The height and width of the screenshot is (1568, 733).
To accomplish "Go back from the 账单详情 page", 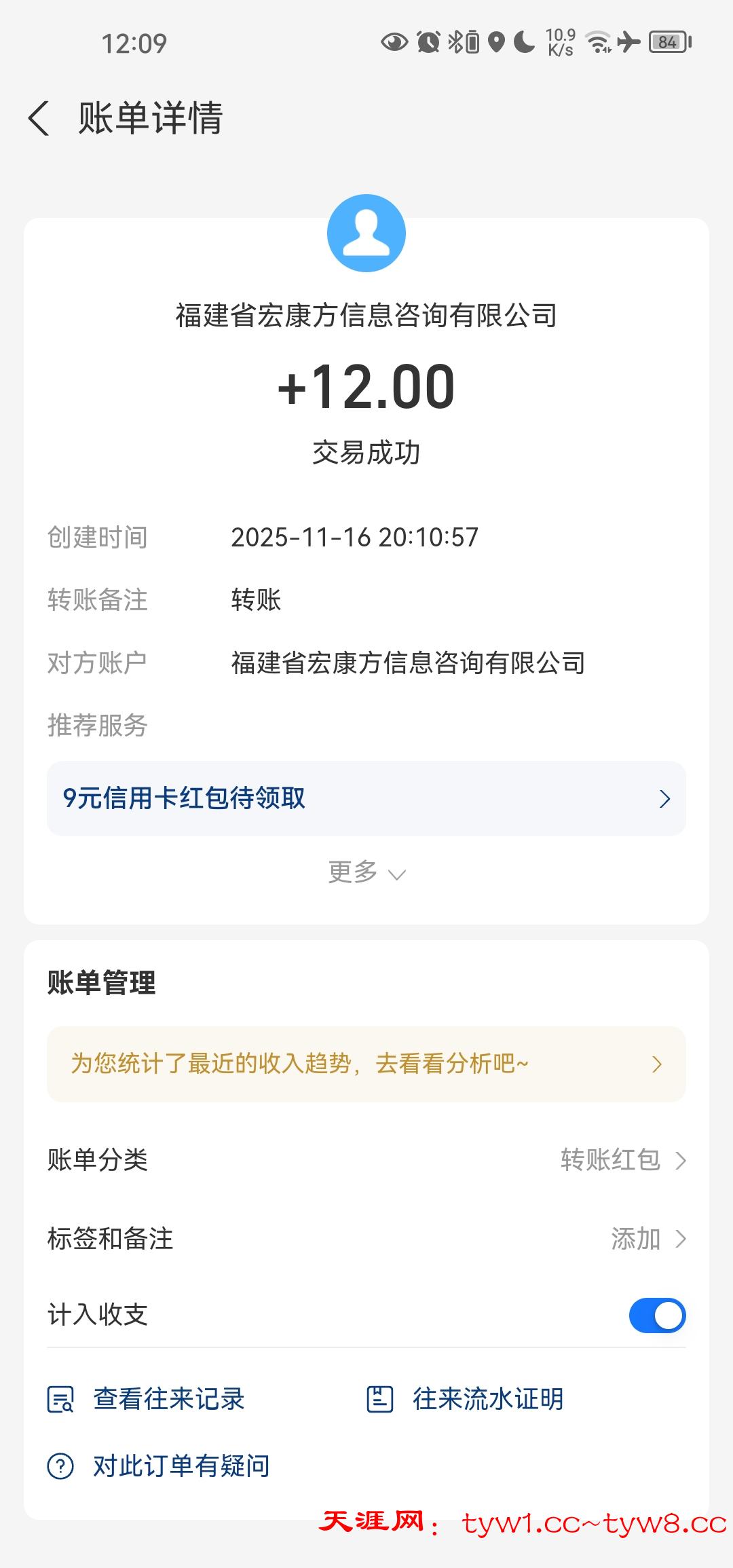I will click(39, 118).
